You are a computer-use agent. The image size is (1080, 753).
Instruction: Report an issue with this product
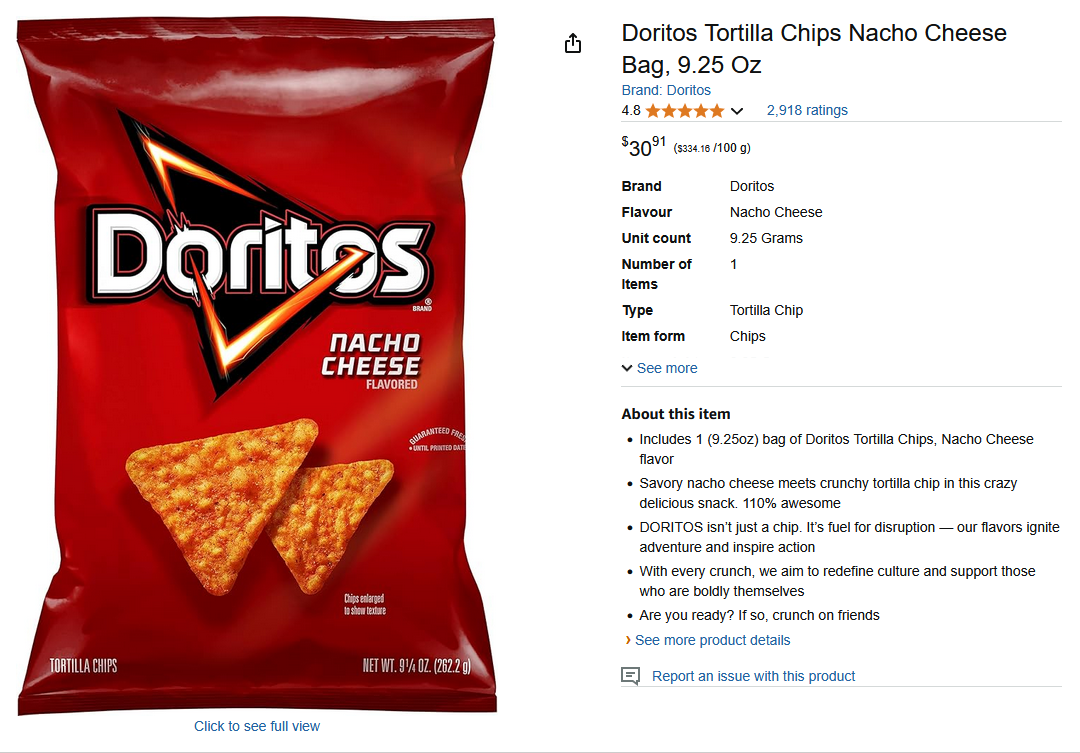pos(752,676)
